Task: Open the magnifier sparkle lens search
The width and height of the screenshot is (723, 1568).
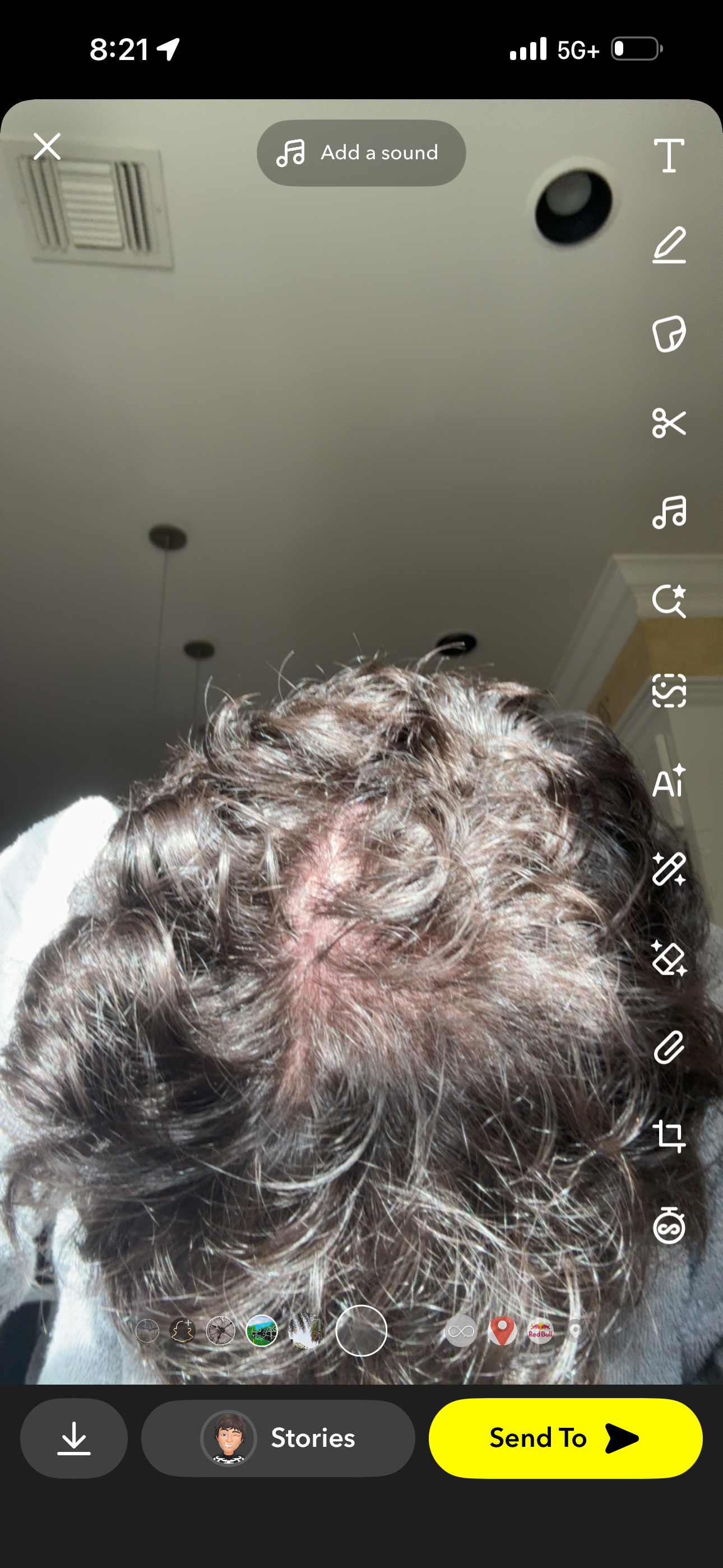Action: coord(668,601)
